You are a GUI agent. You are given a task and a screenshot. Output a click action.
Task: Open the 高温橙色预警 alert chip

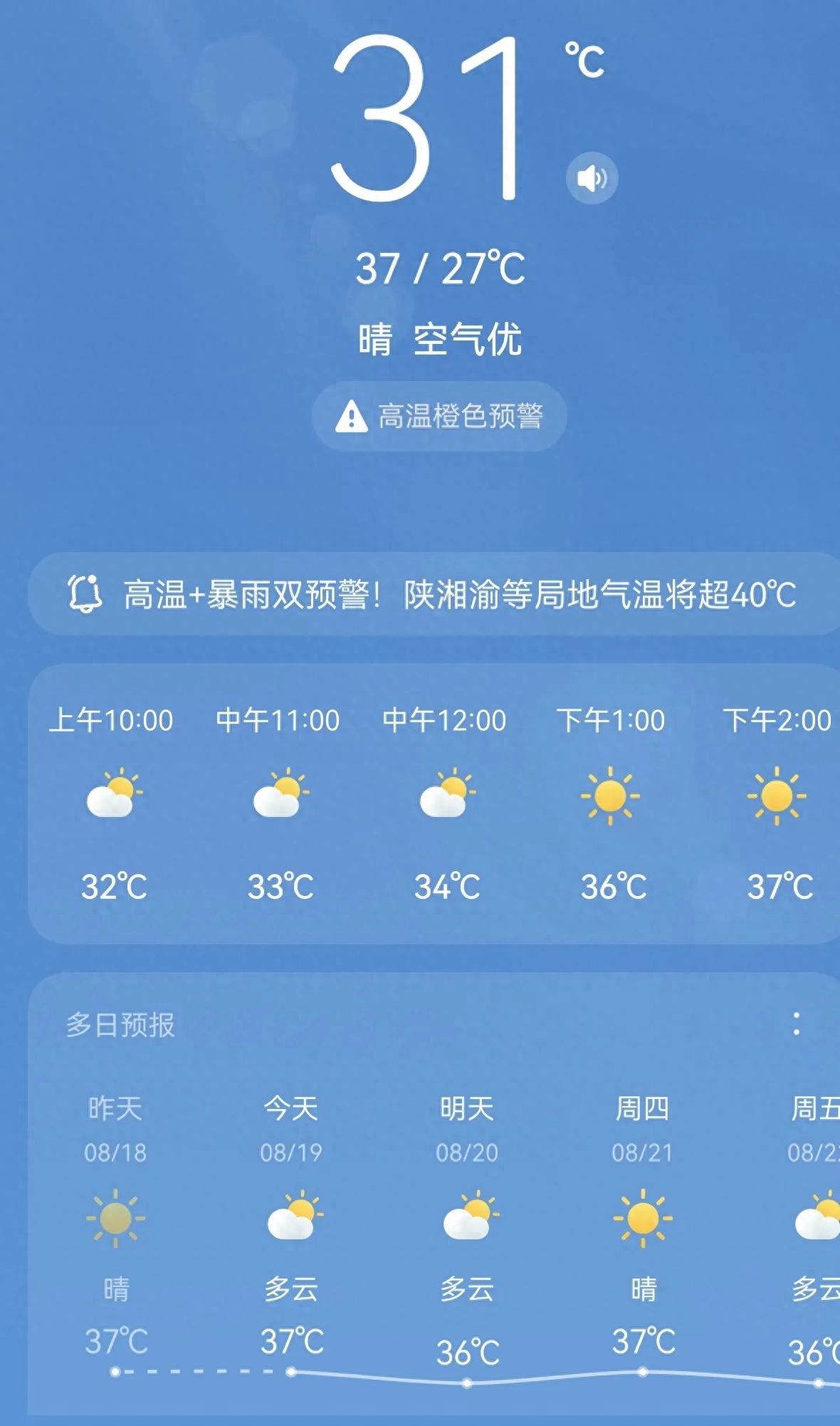coord(439,416)
